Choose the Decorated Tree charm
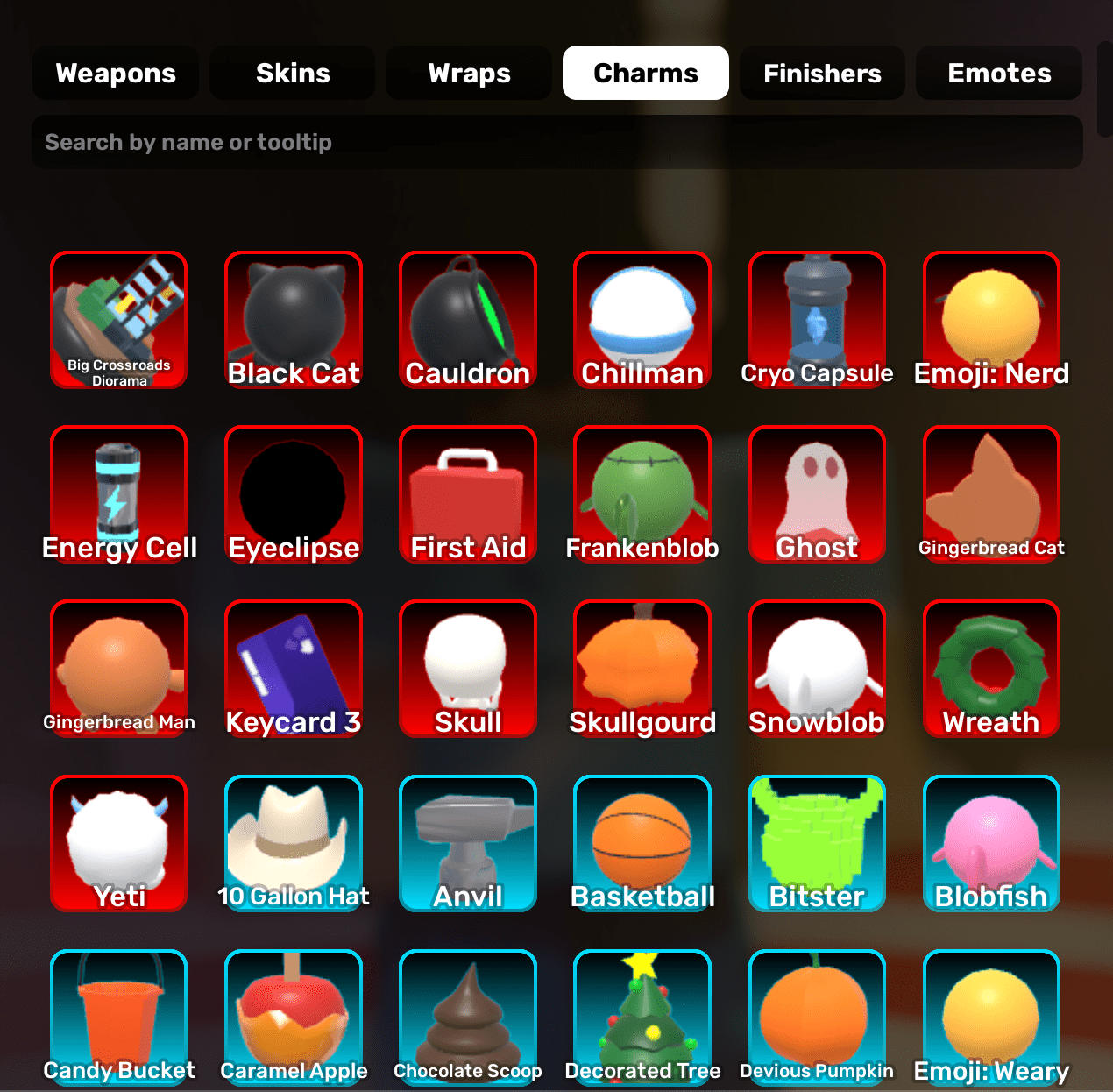Image resolution: width=1113 pixels, height=1092 pixels. pyautogui.click(x=642, y=1017)
